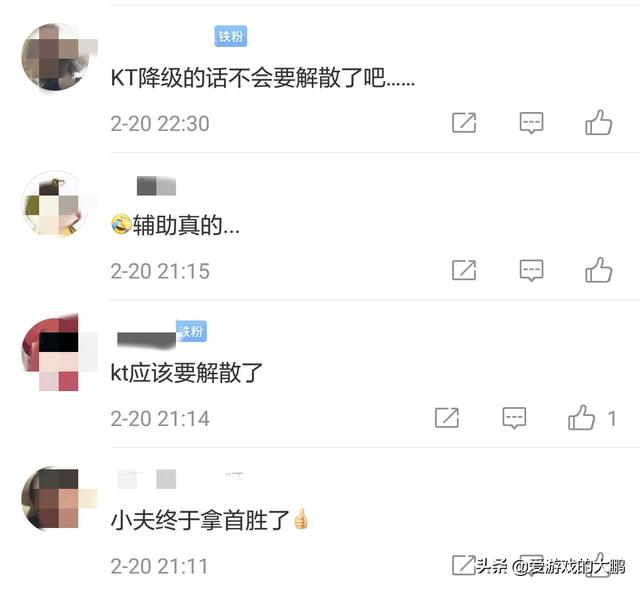Viewport: 640px width, 589px height.
Task: Reply to the comment "KT降级的话不会要解散了吧"
Action: click(531, 123)
